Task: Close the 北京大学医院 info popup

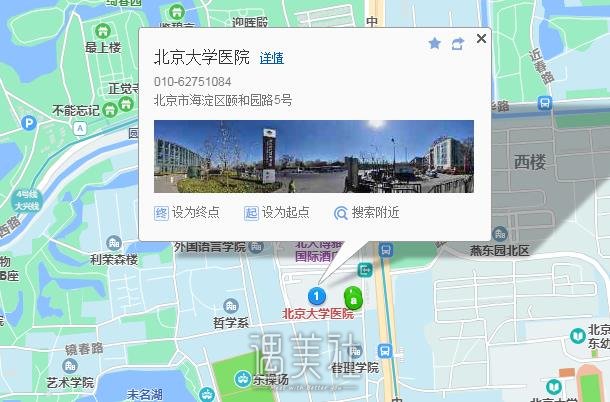Action: point(481,39)
